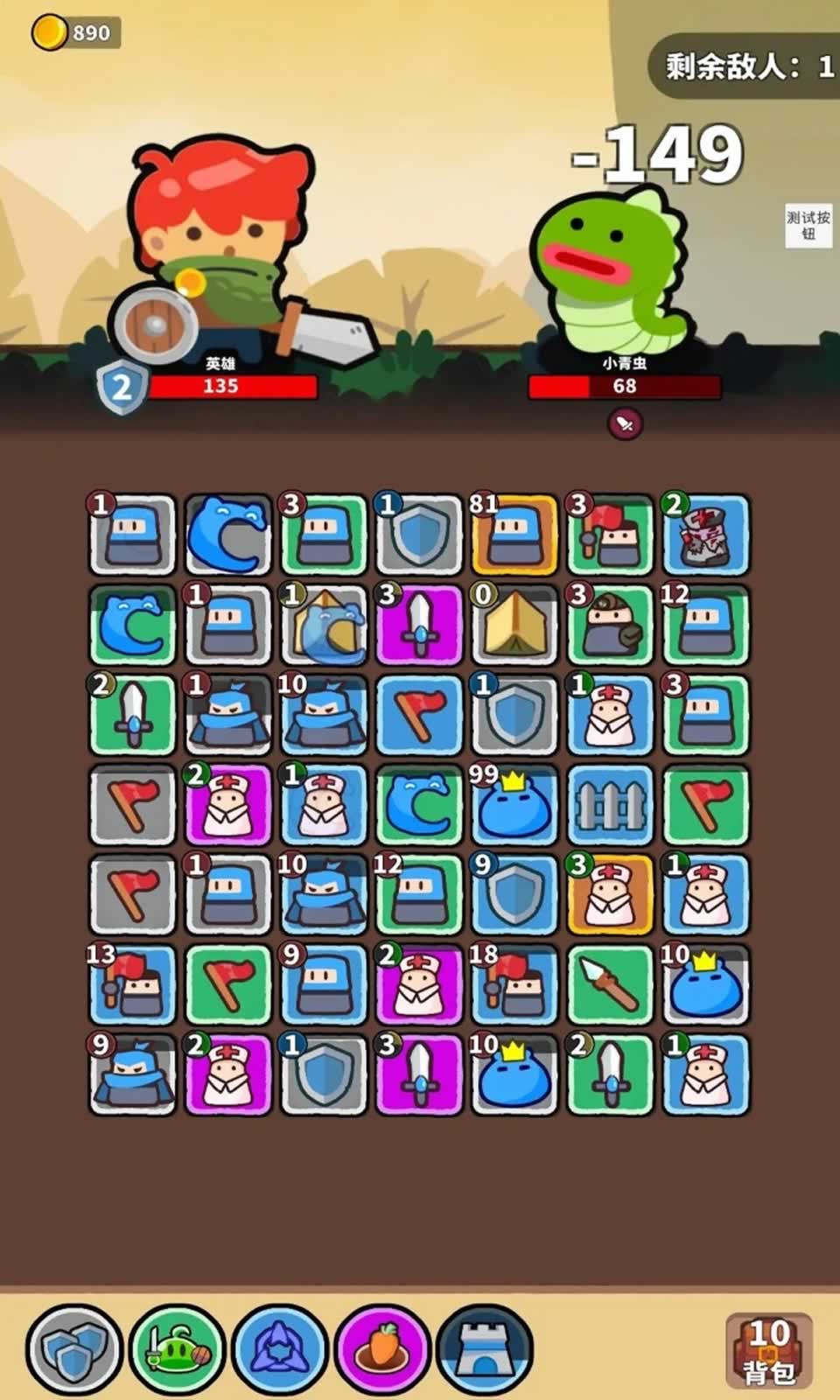Tap the orange nurse tile numbered 3
840x1400 pixels.
tap(610, 895)
